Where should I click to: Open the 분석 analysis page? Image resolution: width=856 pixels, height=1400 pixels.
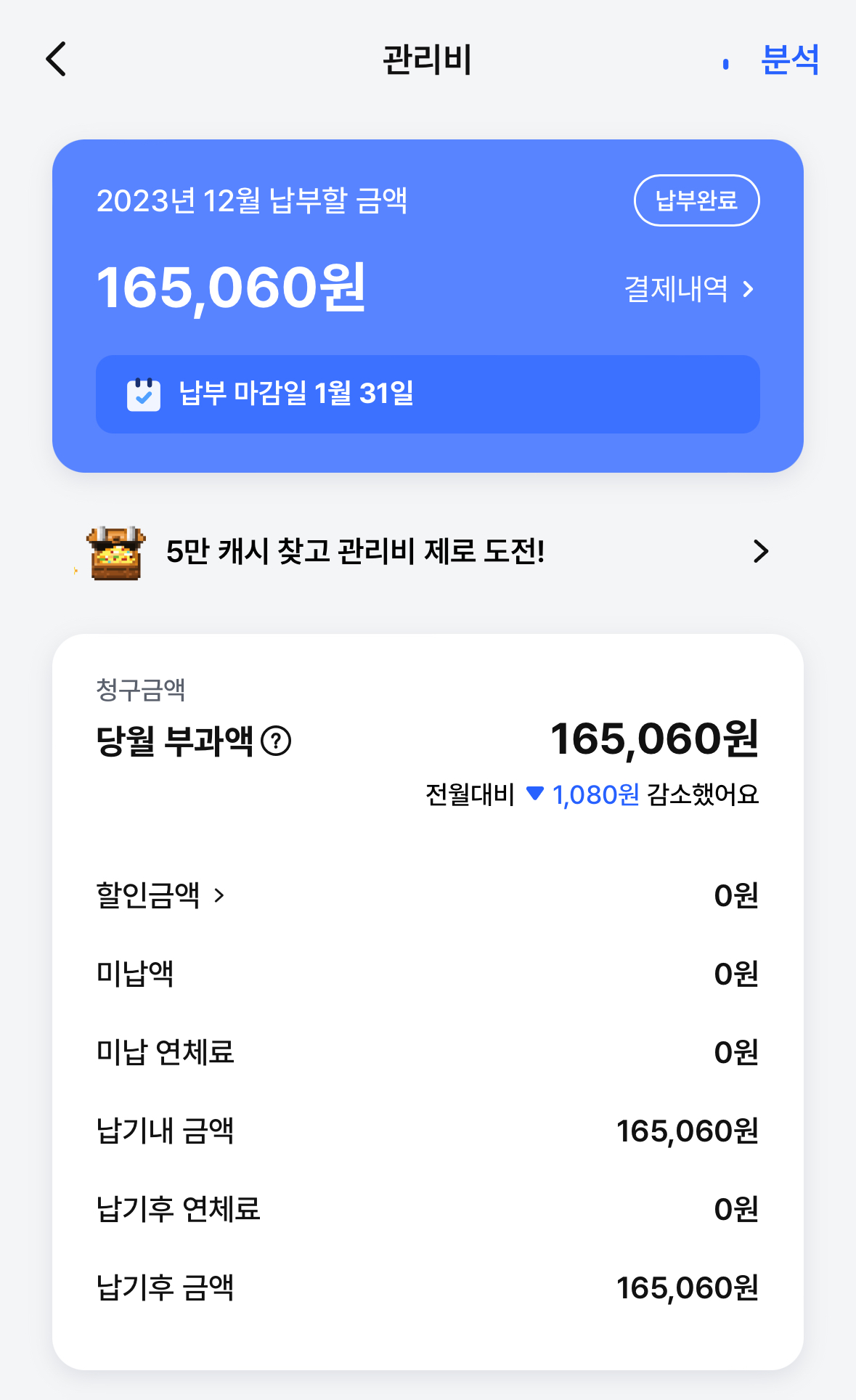[x=789, y=60]
